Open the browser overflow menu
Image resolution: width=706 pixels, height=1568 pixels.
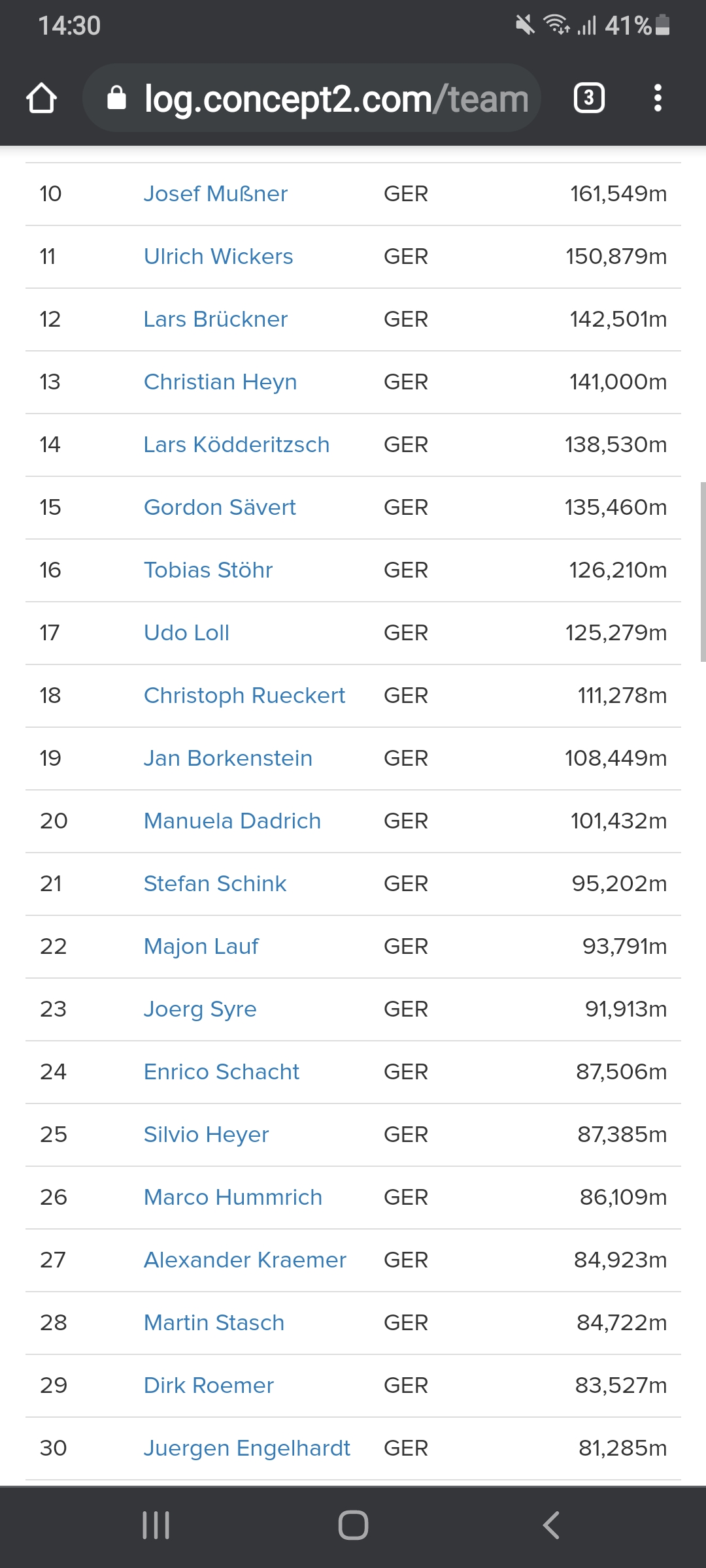tap(658, 99)
